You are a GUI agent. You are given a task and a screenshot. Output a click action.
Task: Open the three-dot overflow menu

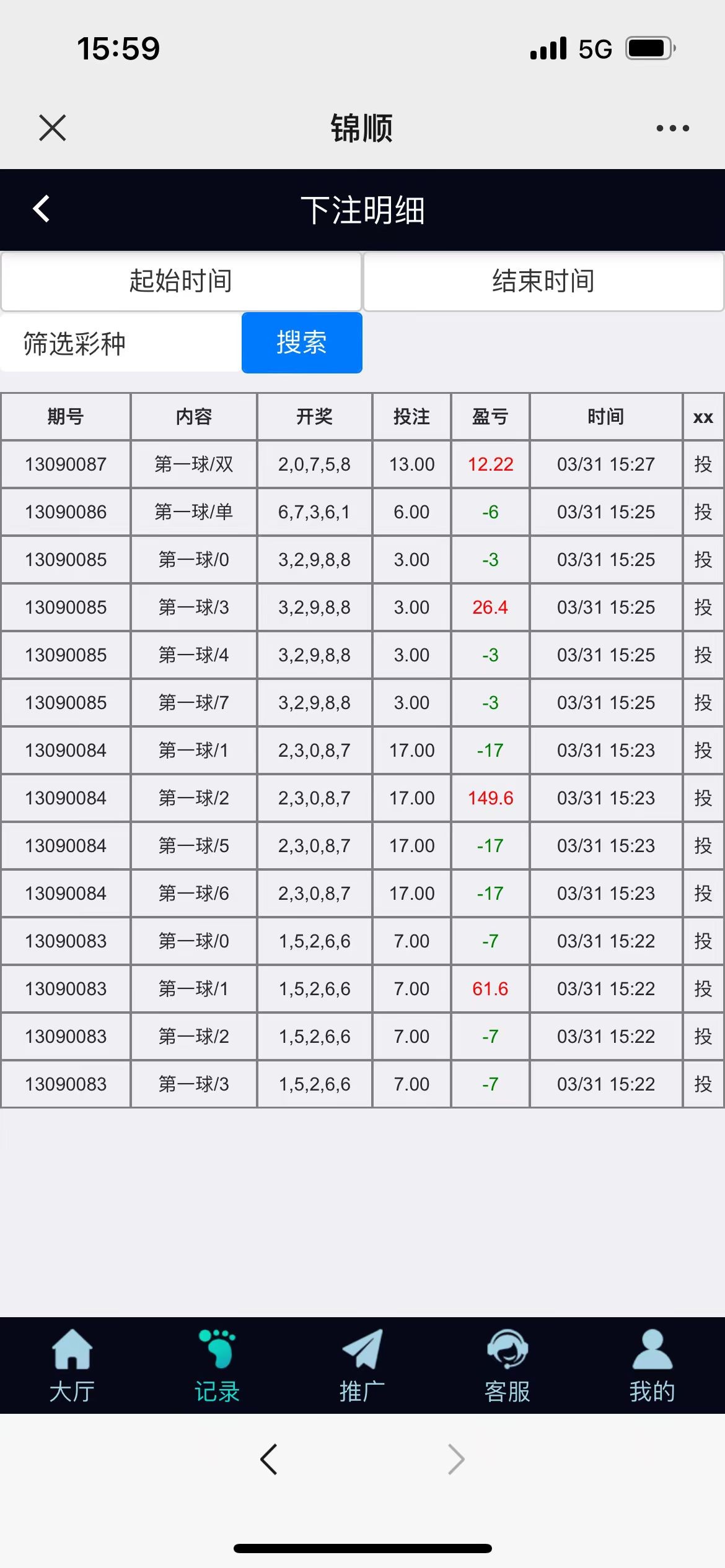click(672, 128)
